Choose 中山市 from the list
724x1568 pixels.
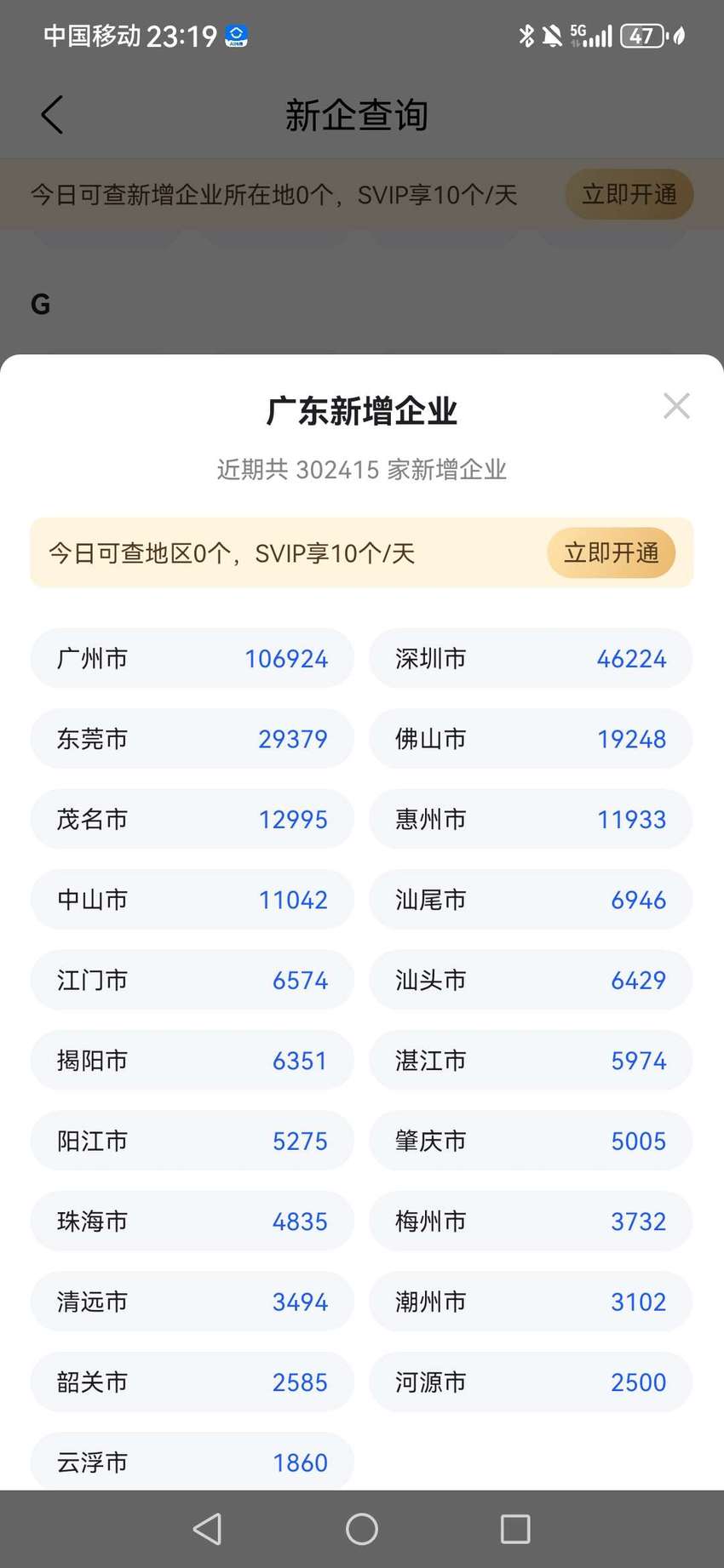[x=192, y=900]
